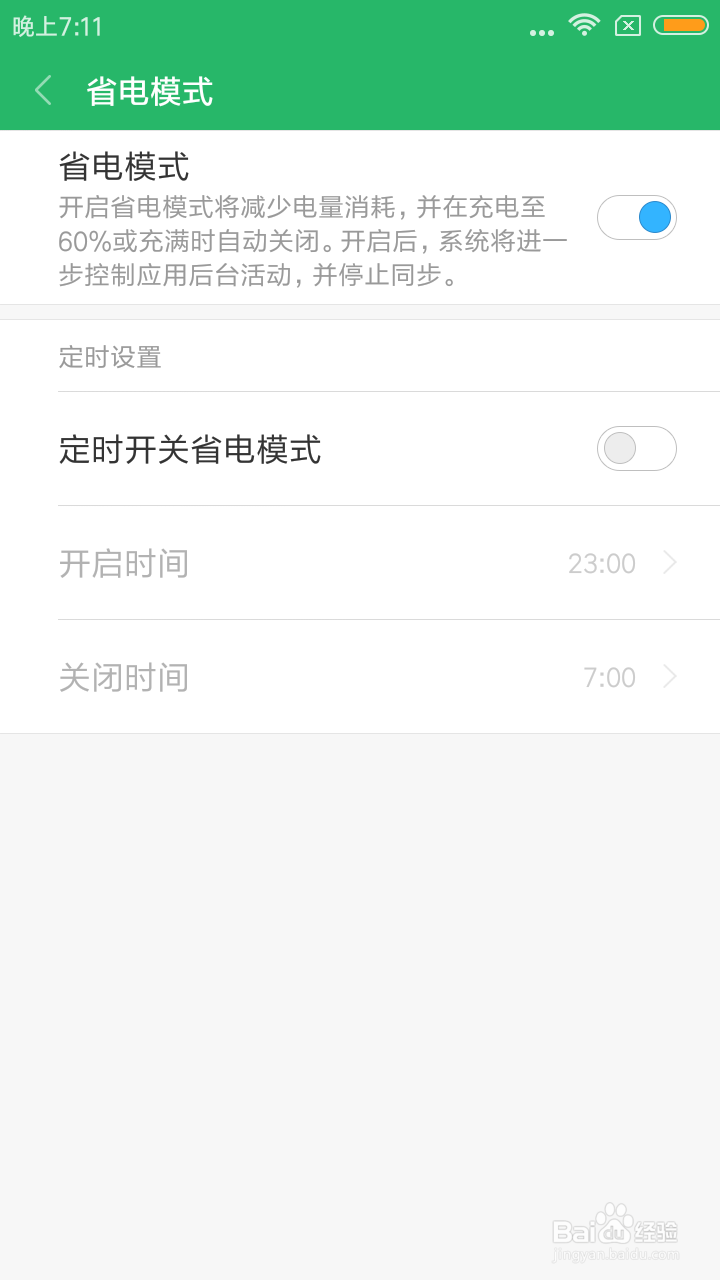Image resolution: width=720 pixels, height=1280 pixels.
Task: Tap the Wi-Fi status bar icon
Action: tap(585, 26)
